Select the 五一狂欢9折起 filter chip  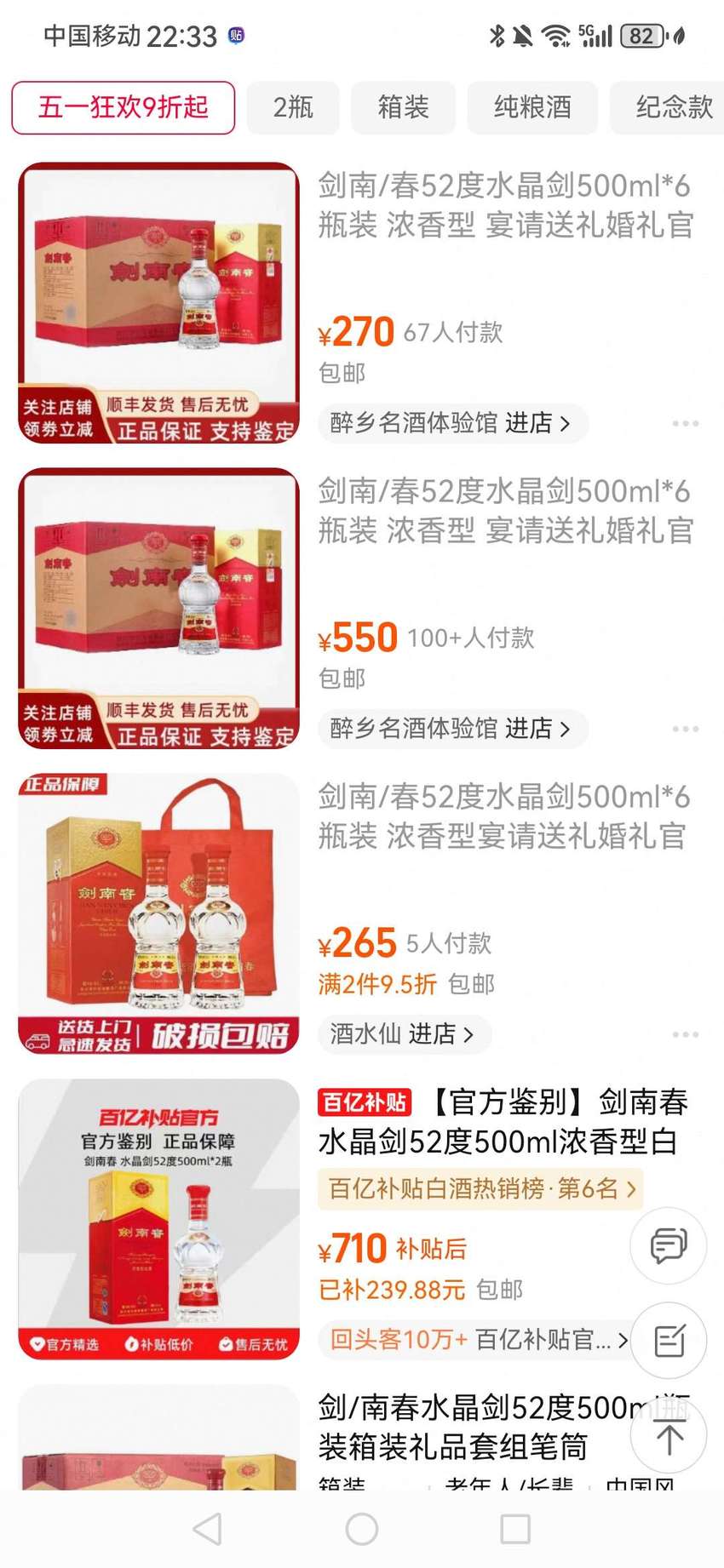pos(124,108)
